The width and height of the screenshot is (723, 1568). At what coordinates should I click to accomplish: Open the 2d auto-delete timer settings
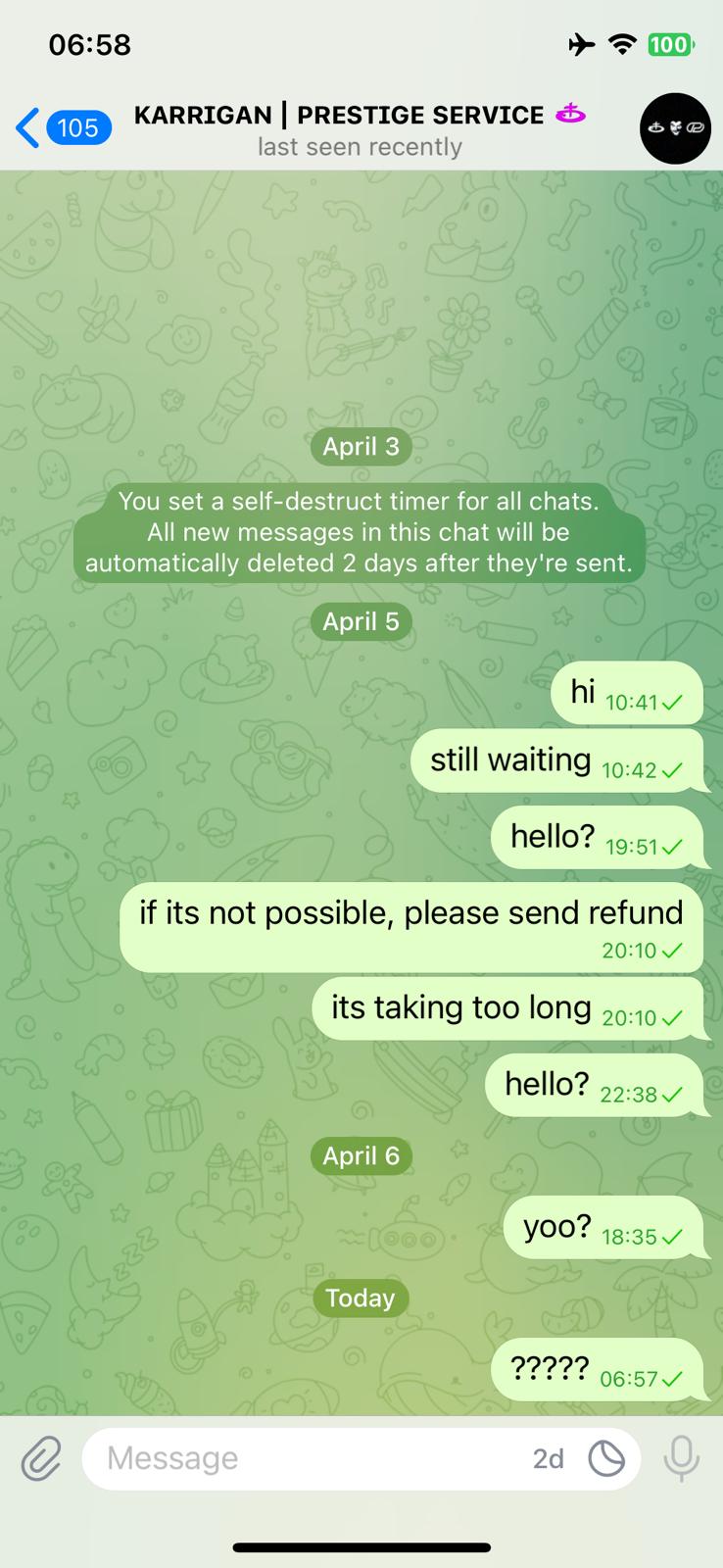coord(605,1458)
